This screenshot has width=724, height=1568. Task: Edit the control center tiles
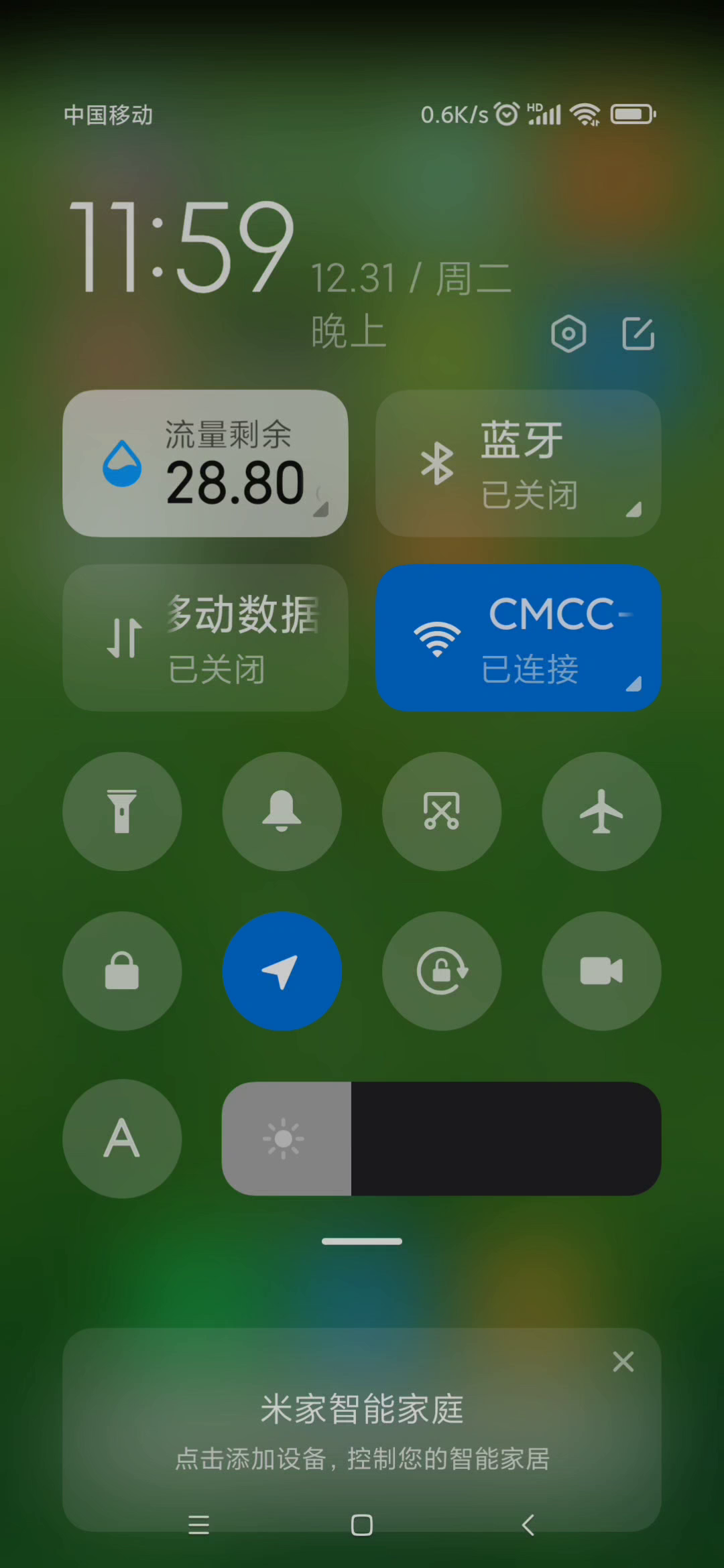(x=638, y=334)
